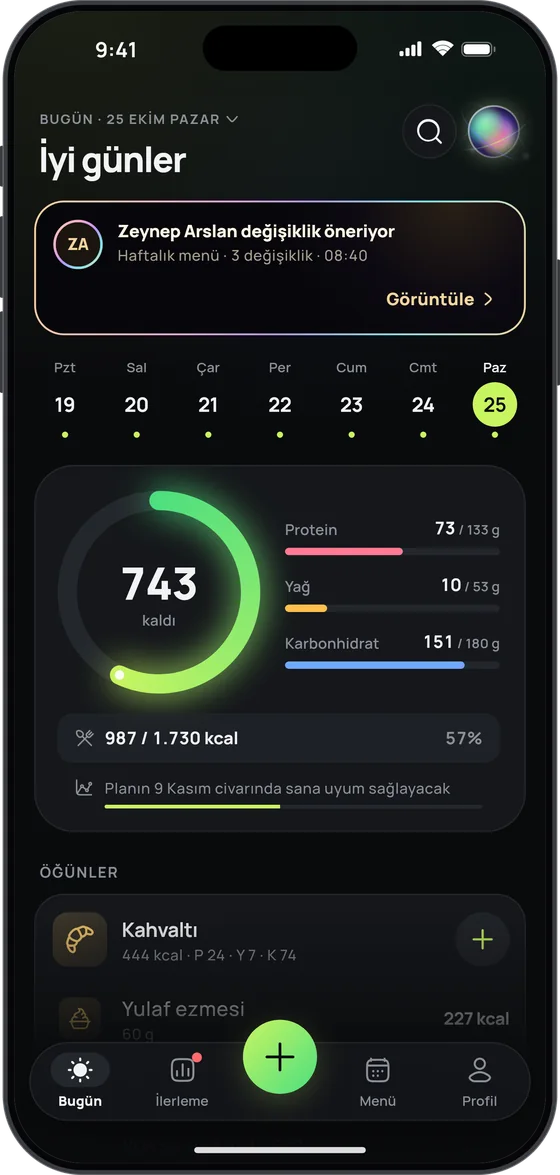Select Per 22 in the week strip
Viewport: 560px width, 1175px height.
280,401
